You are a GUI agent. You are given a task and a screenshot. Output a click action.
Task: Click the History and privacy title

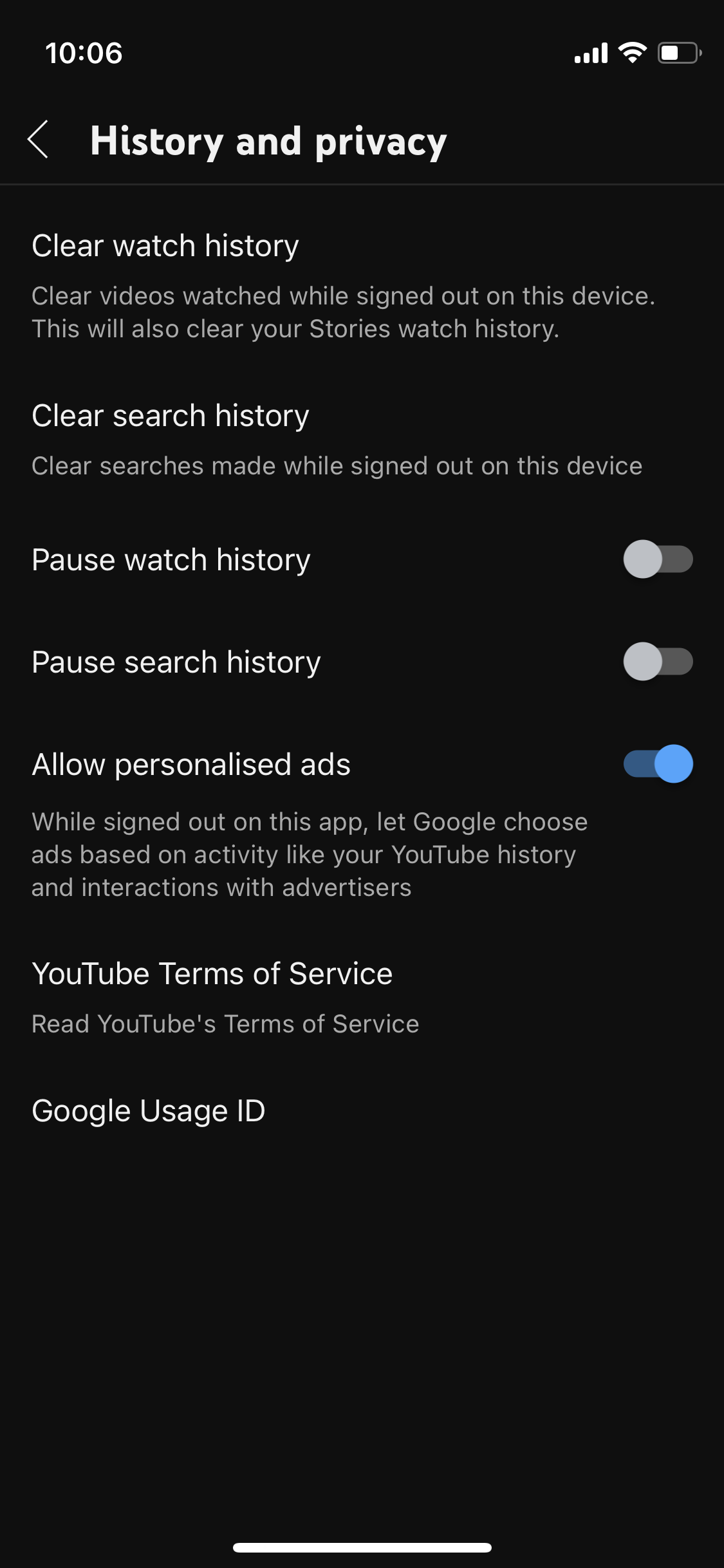[x=269, y=140]
